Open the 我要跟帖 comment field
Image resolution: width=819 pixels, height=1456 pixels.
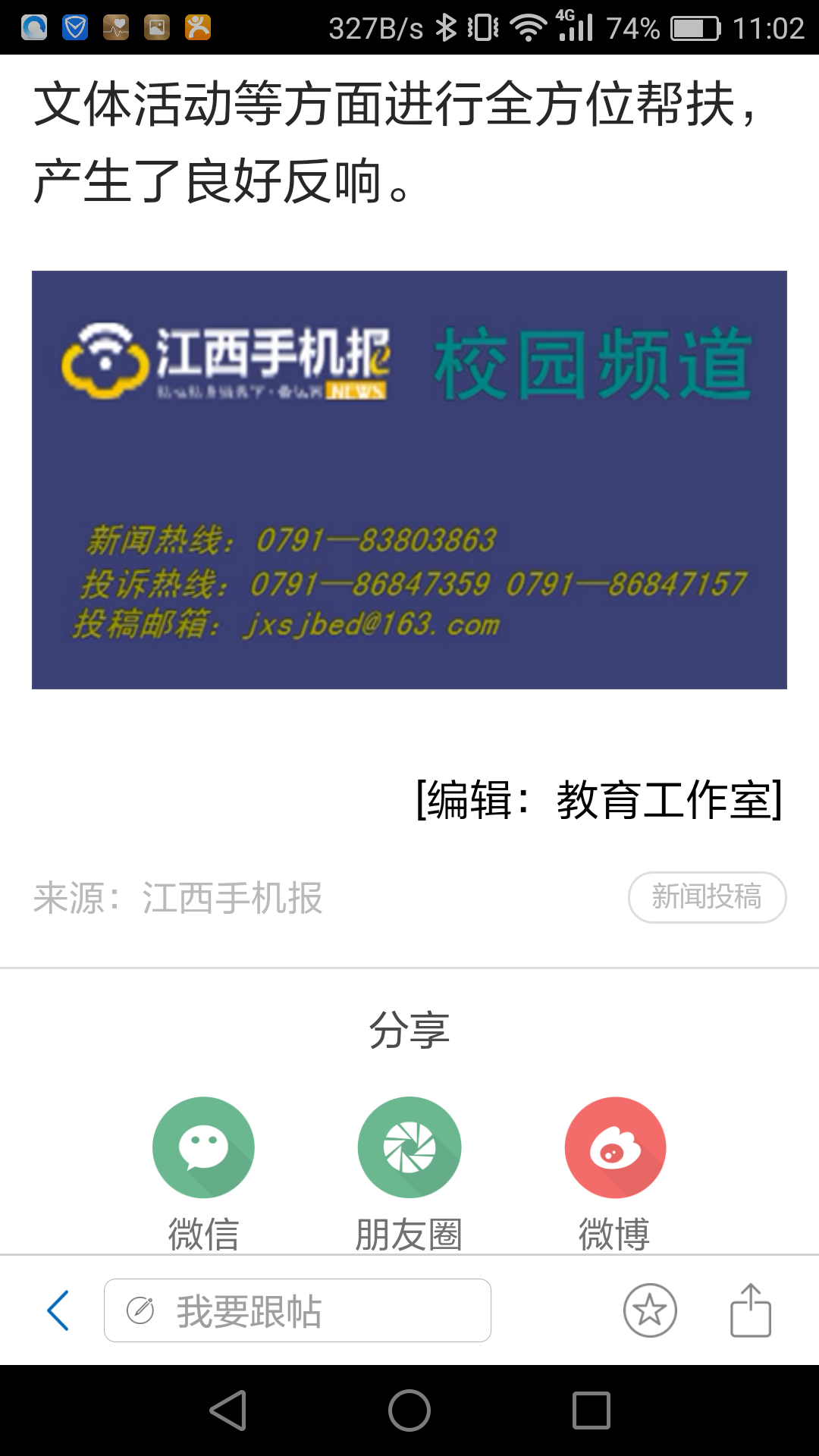[297, 1310]
